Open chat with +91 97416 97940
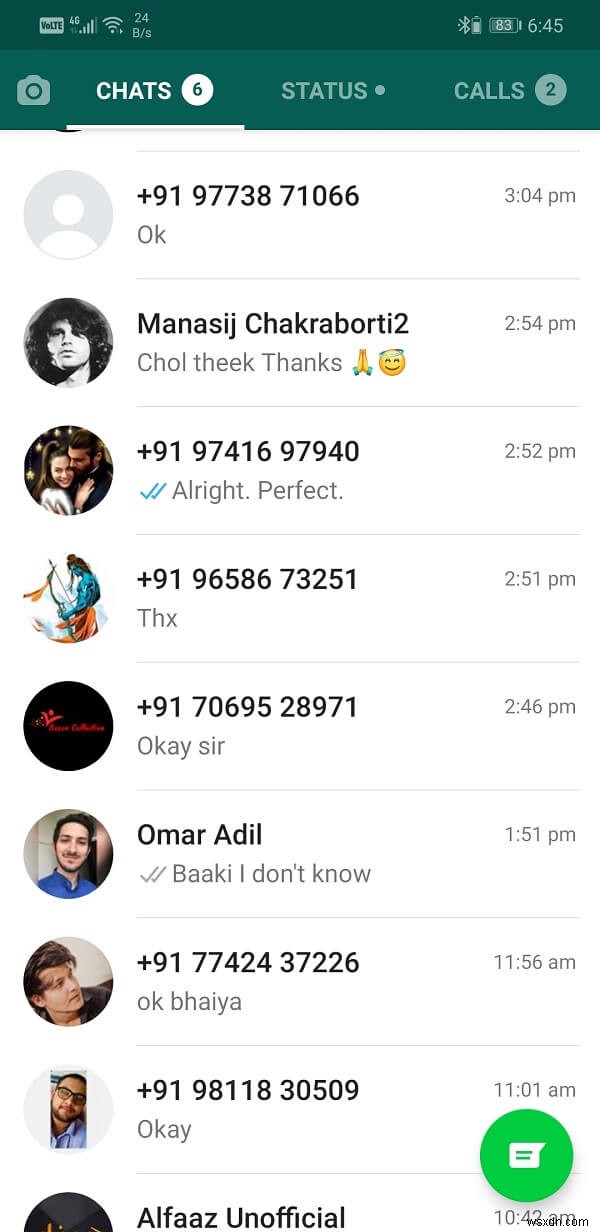The height and width of the screenshot is (1232, 600). pyautogui.click(x=340, y=470)
